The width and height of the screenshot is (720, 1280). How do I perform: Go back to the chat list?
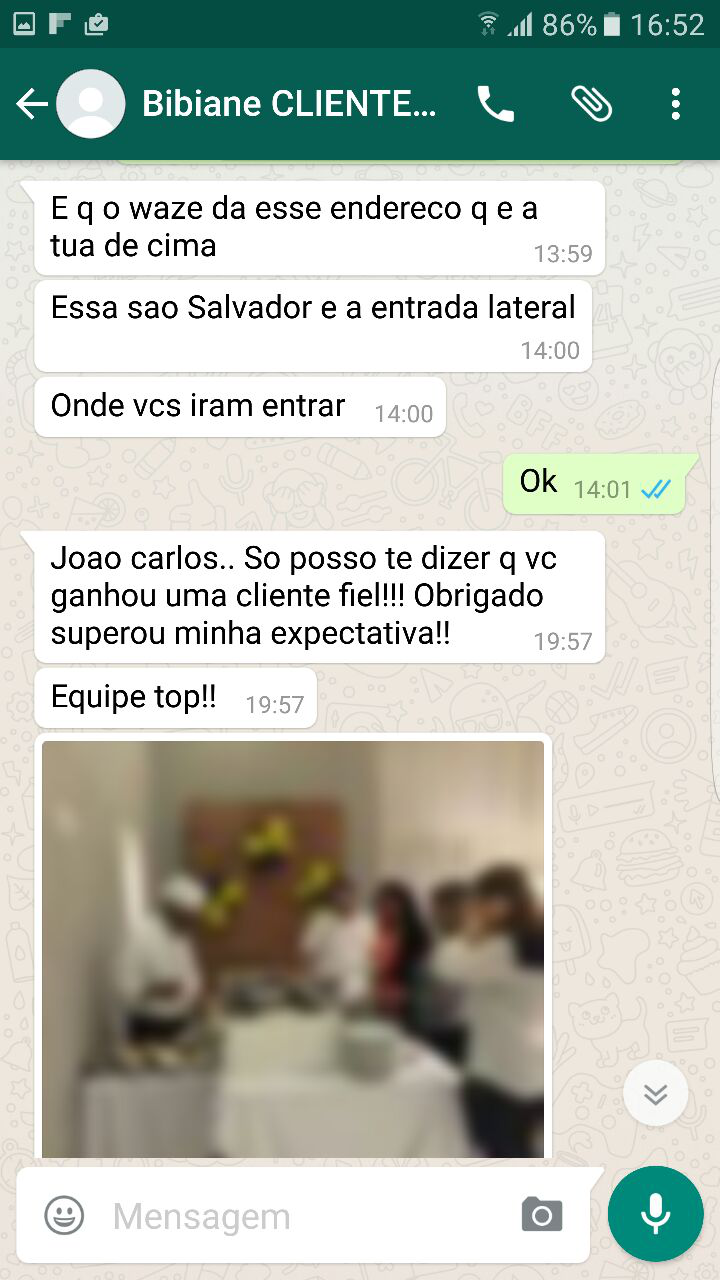click(x=31, y=104)
